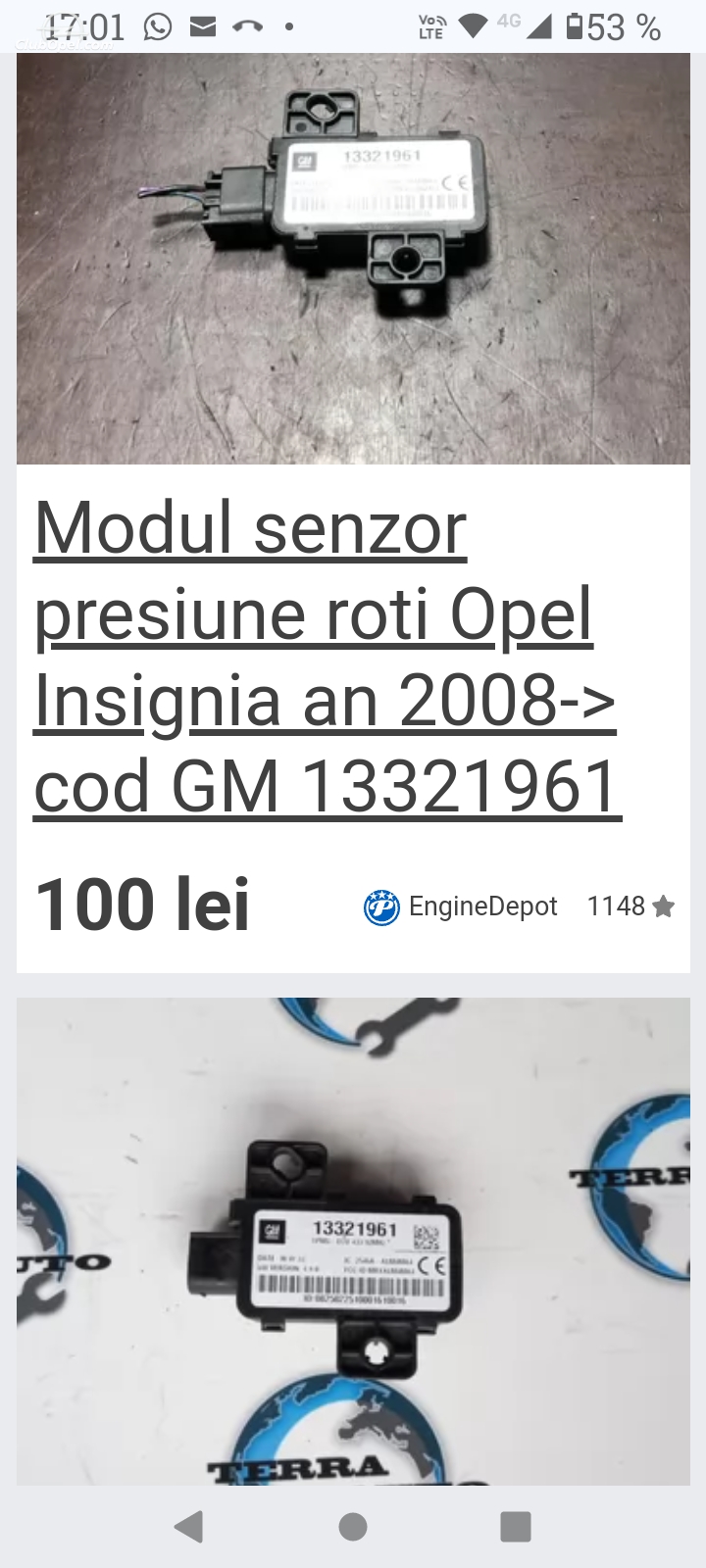
Task: Open the first sensor product photo
Action: click(353, 258)
